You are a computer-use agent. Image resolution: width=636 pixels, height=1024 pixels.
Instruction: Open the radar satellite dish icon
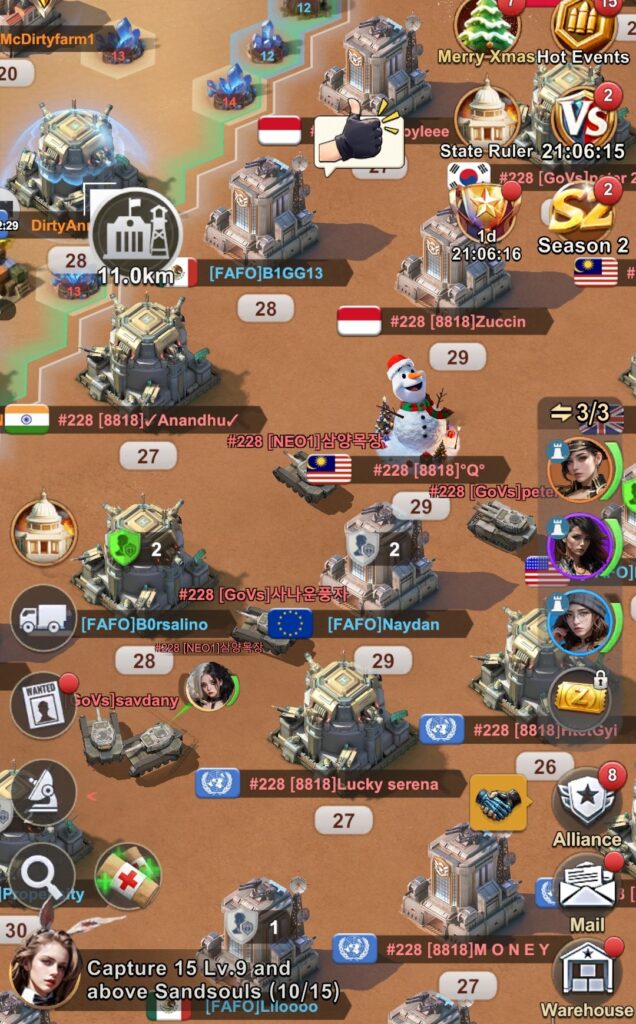click(42, 792)
